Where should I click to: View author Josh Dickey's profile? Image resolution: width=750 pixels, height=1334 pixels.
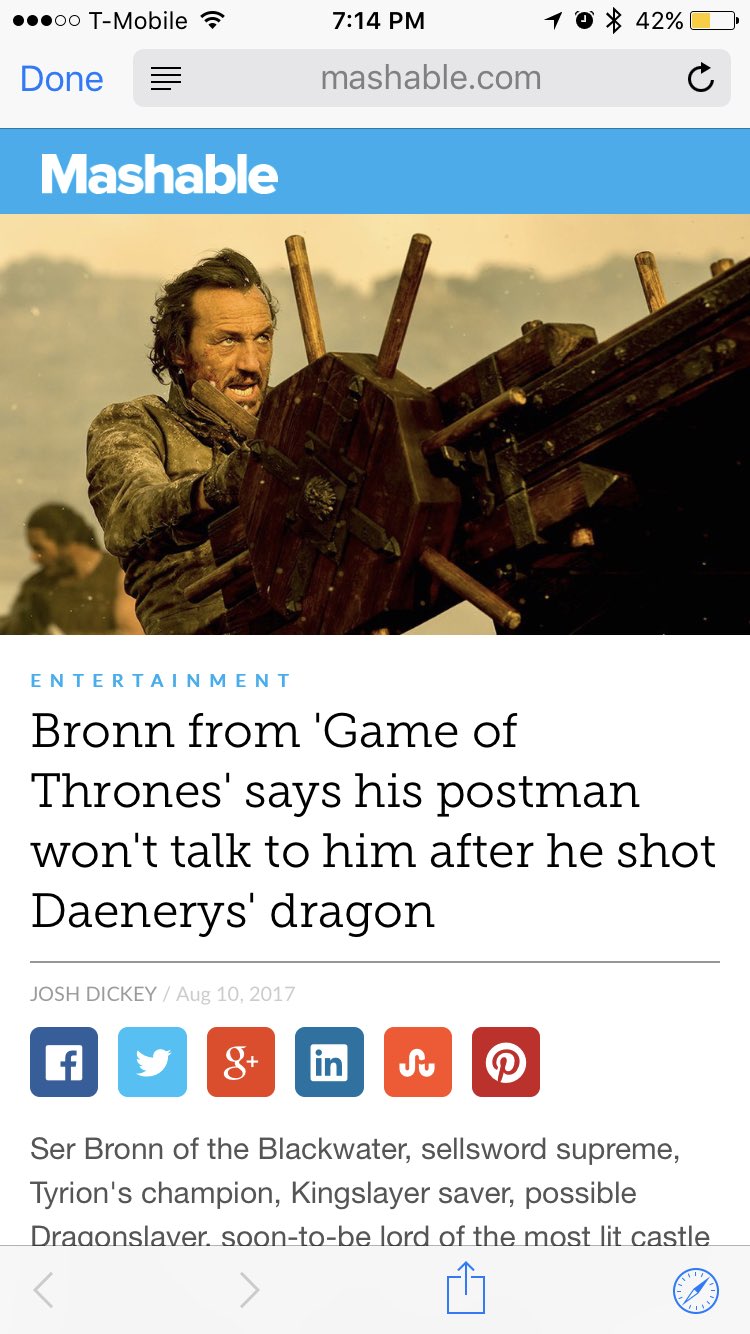[x=93, y=994]
